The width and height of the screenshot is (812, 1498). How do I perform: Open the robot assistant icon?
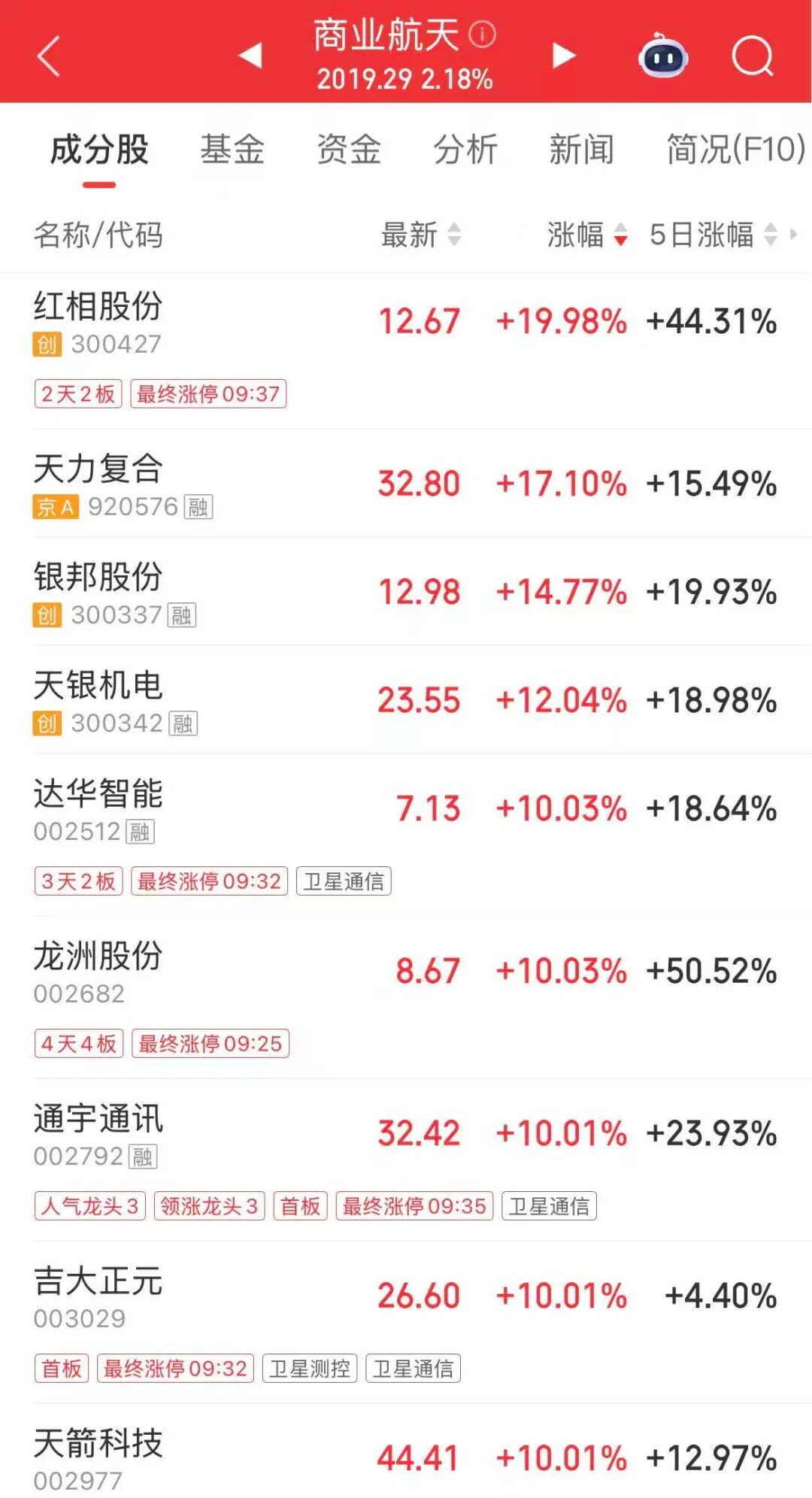click(662, 57)
